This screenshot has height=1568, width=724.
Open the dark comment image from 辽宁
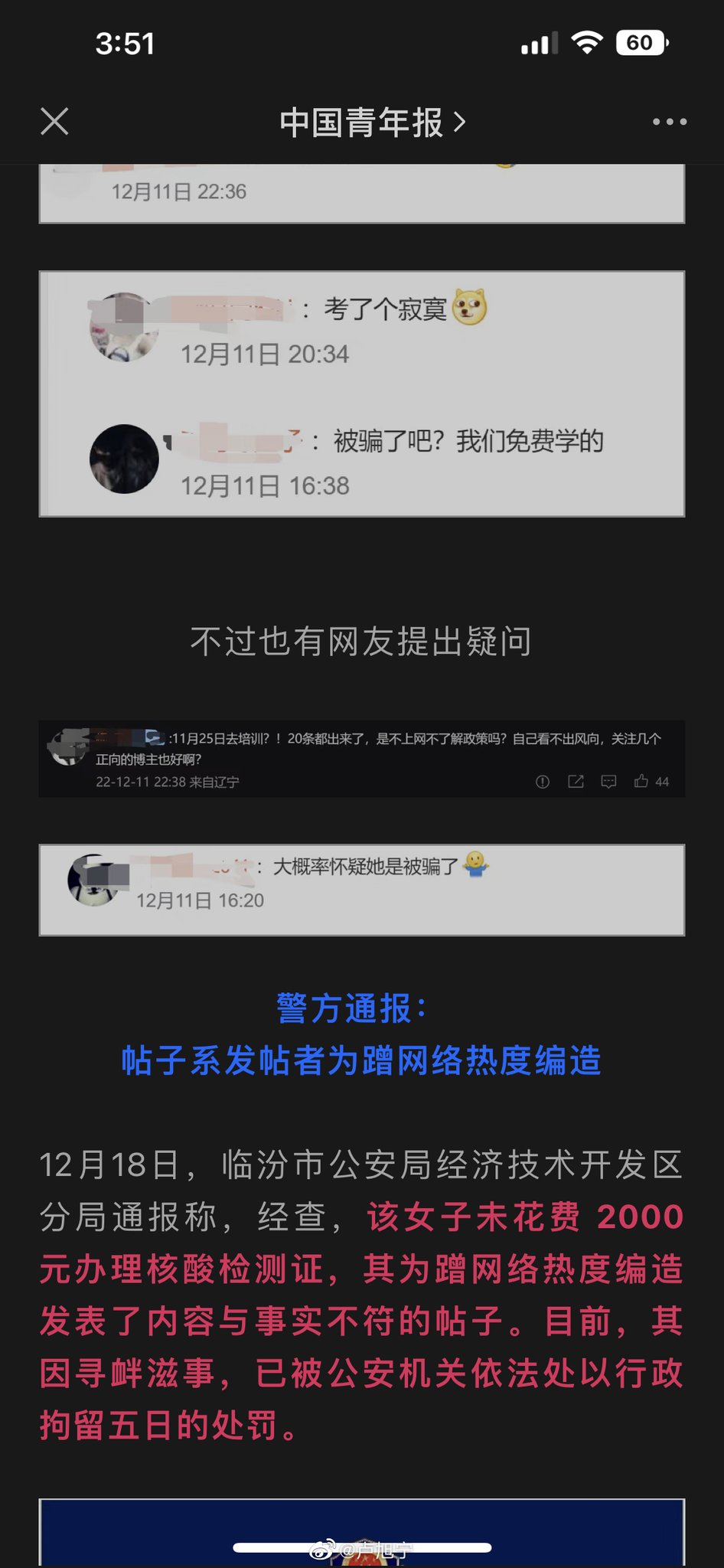point(361,759)
